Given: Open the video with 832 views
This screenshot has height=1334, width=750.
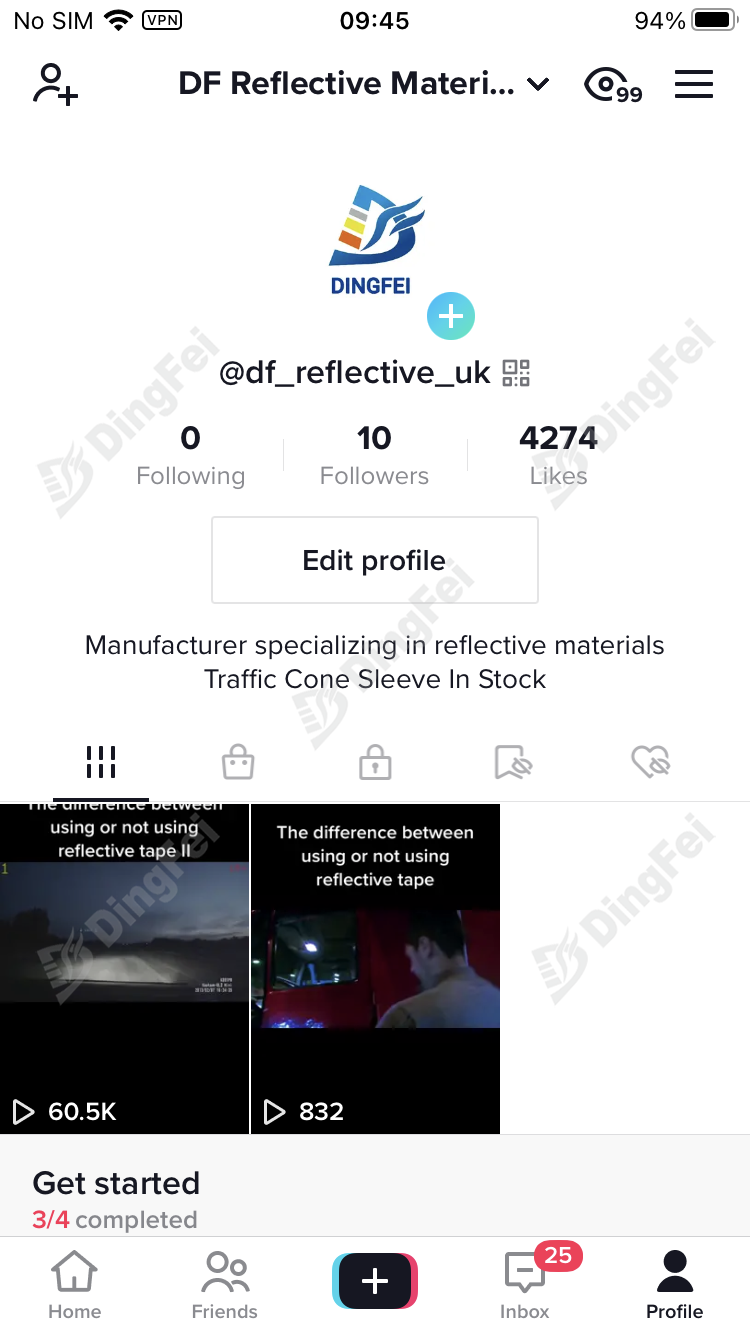Looking at the screenshot, I should pyautogui.click(x=375, y=968).
